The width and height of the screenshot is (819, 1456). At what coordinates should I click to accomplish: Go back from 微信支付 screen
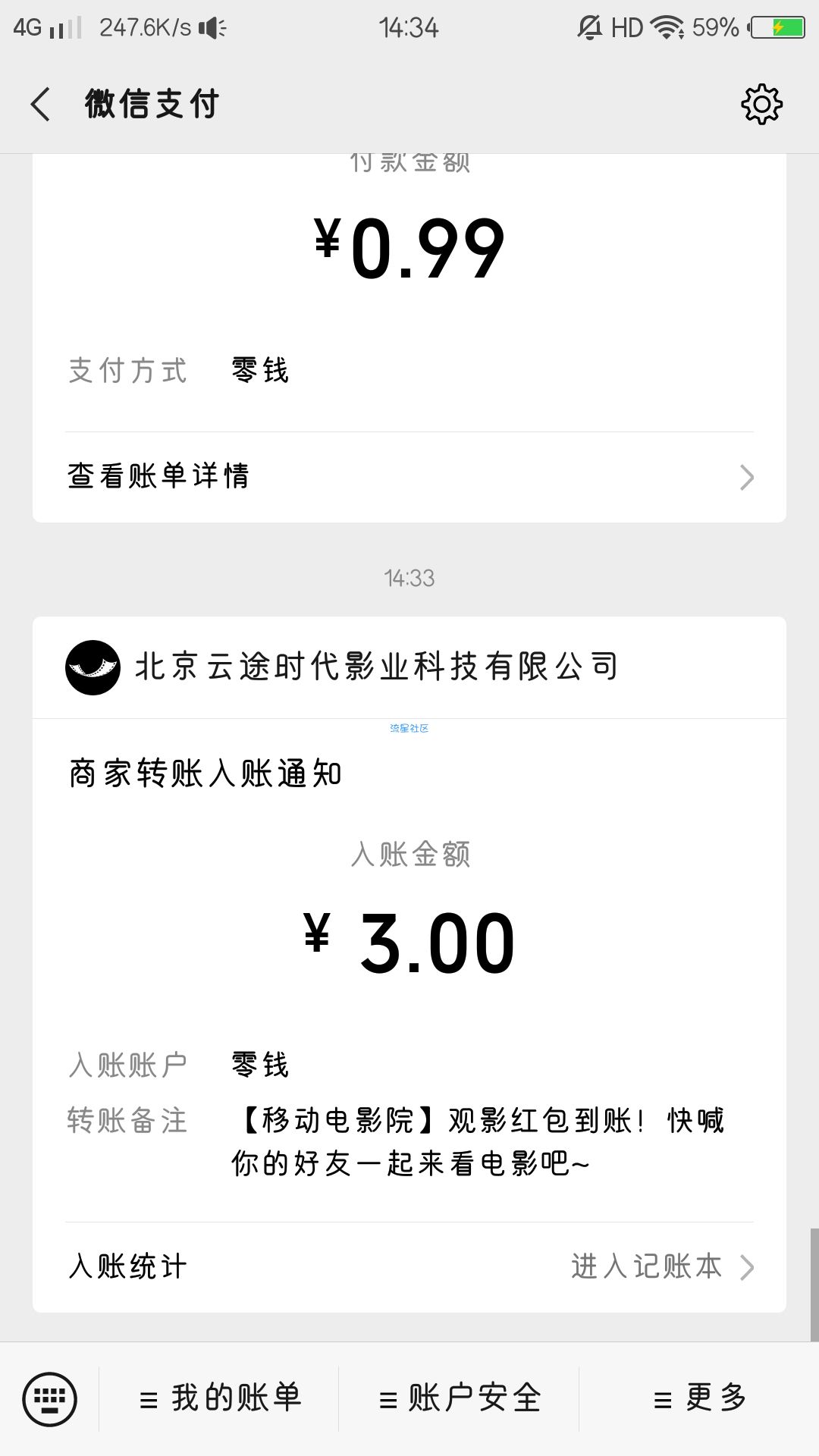click(x=41, y=104)
